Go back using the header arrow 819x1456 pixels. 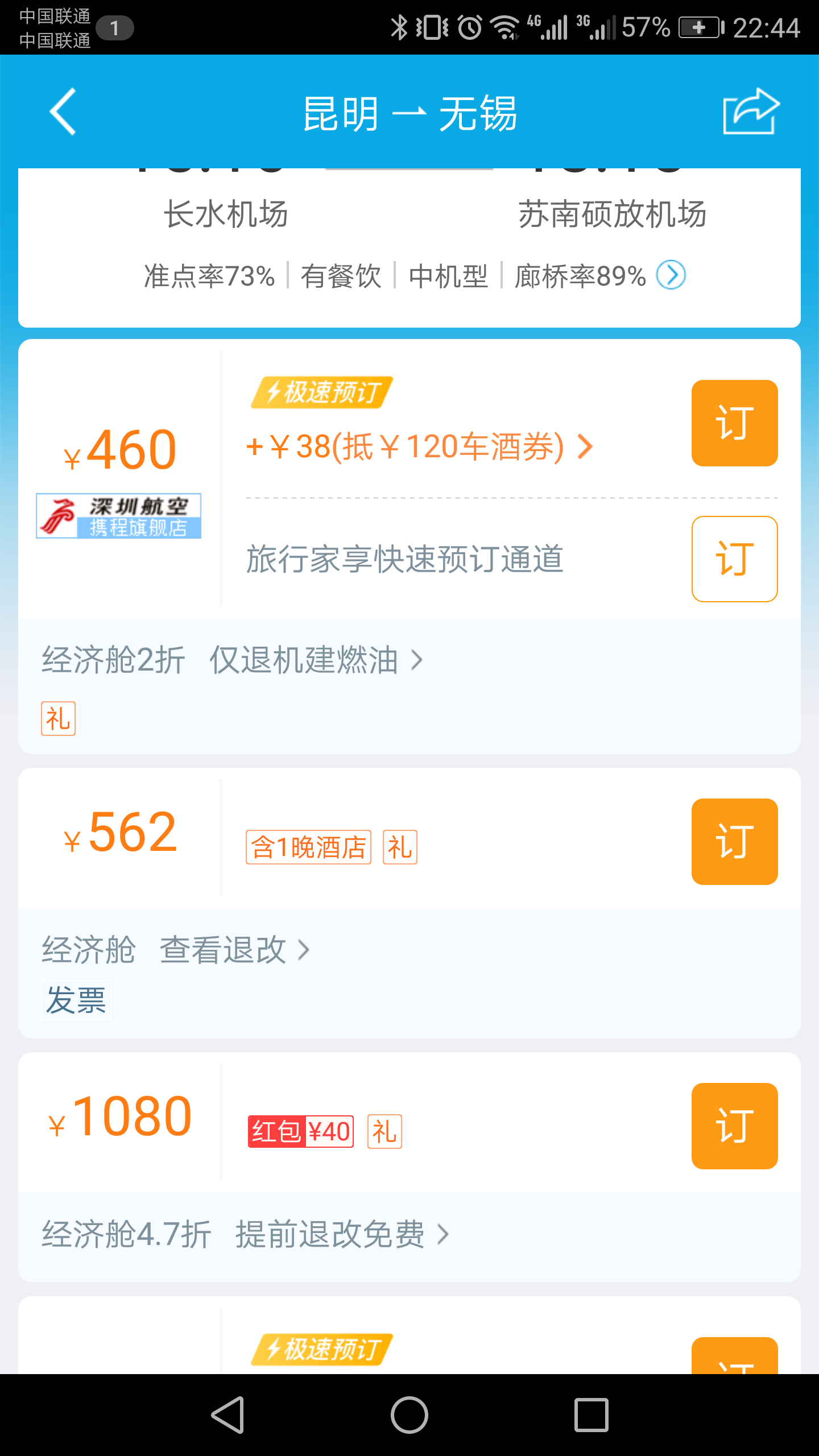(63, 111)
